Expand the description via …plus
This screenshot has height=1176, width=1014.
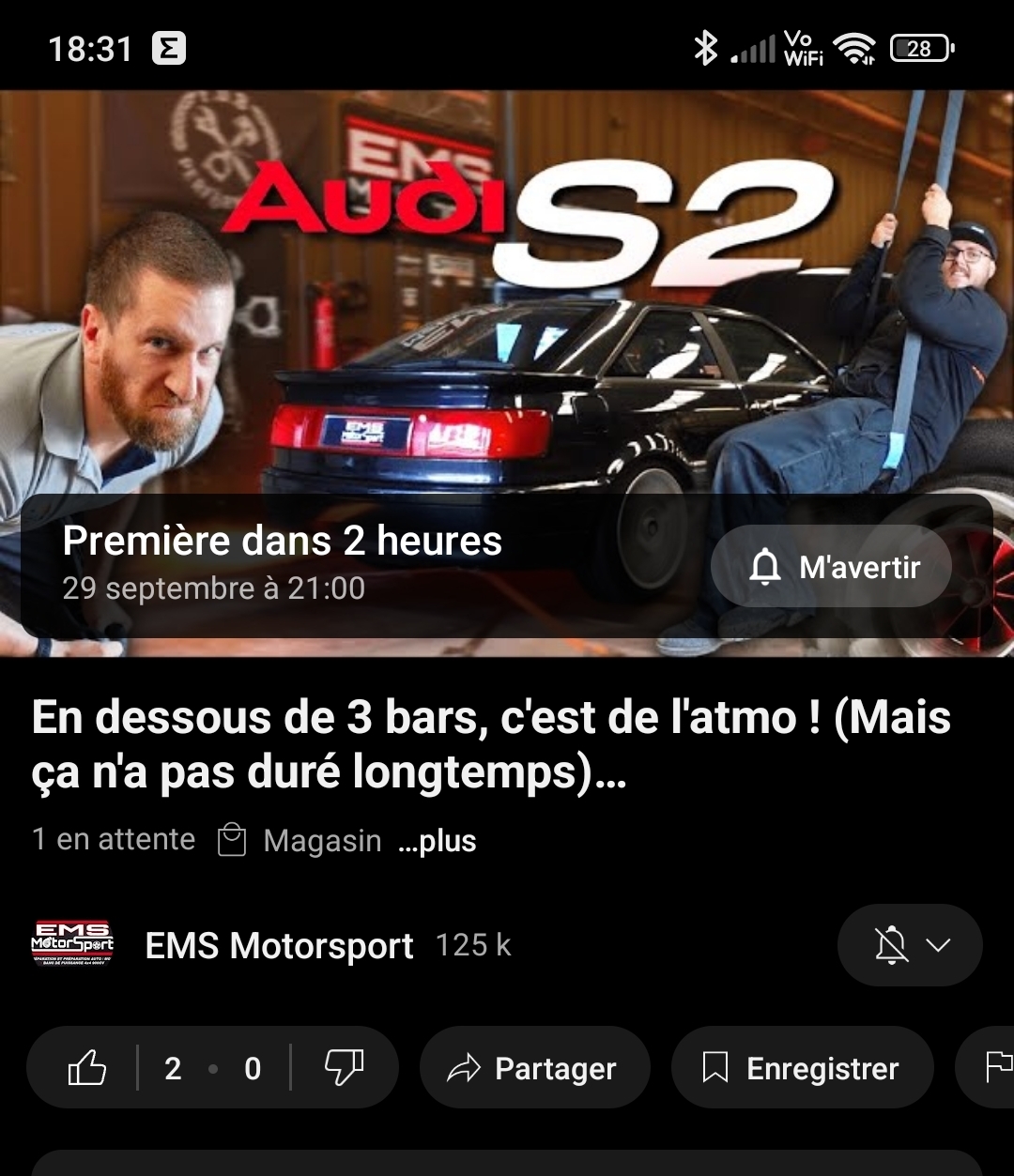[x=438, y=841]
